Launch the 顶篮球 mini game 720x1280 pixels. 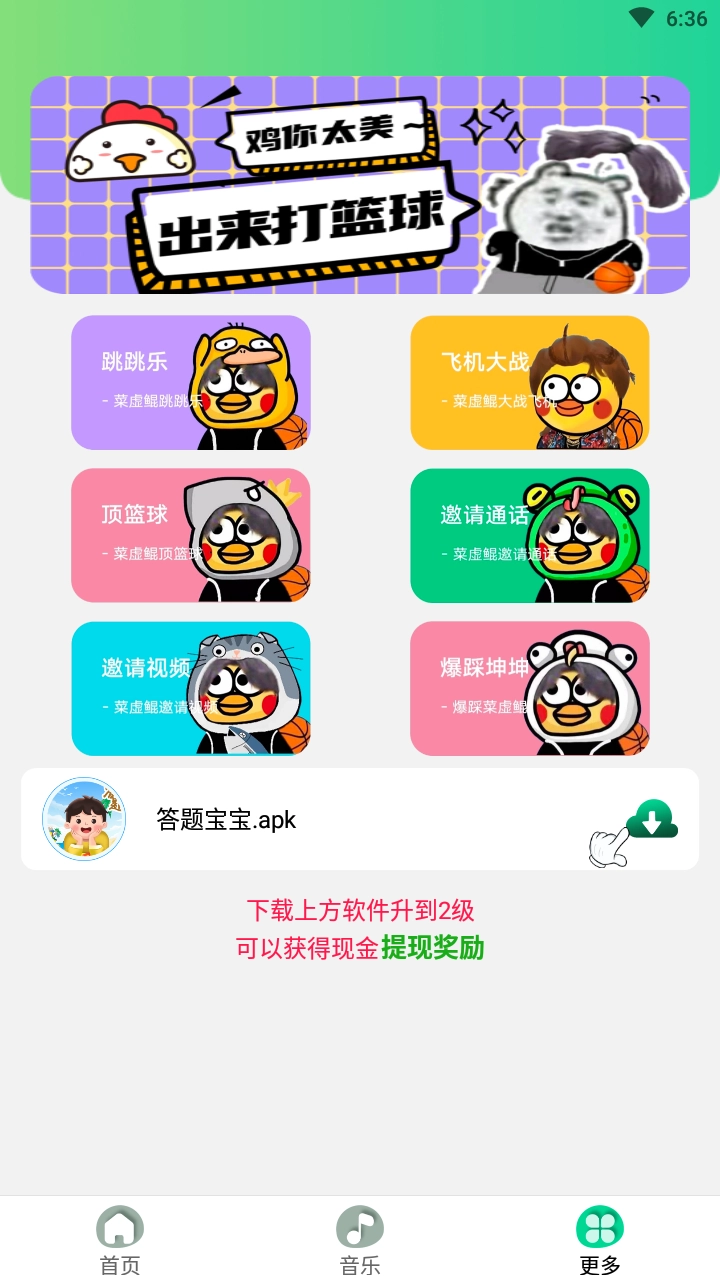pyautogui.click(x=190, y=536)
